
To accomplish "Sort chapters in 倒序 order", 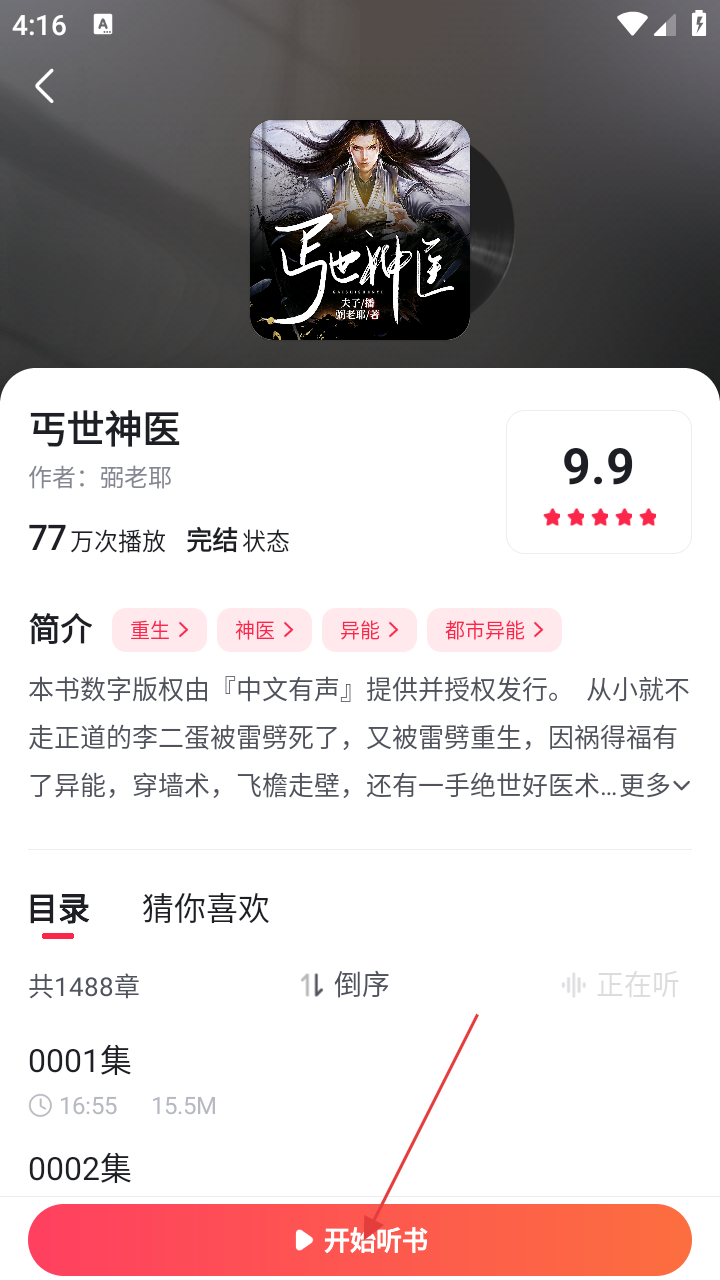I will click(x=345, y=985).
